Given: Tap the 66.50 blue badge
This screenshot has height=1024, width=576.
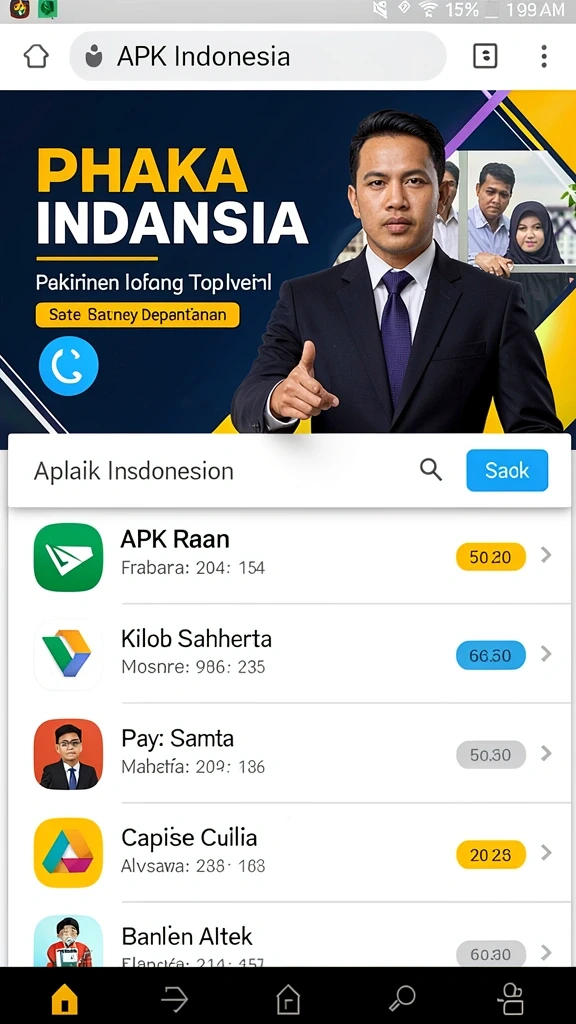Looking at the screenshot, I should click(x=490, y=655).
